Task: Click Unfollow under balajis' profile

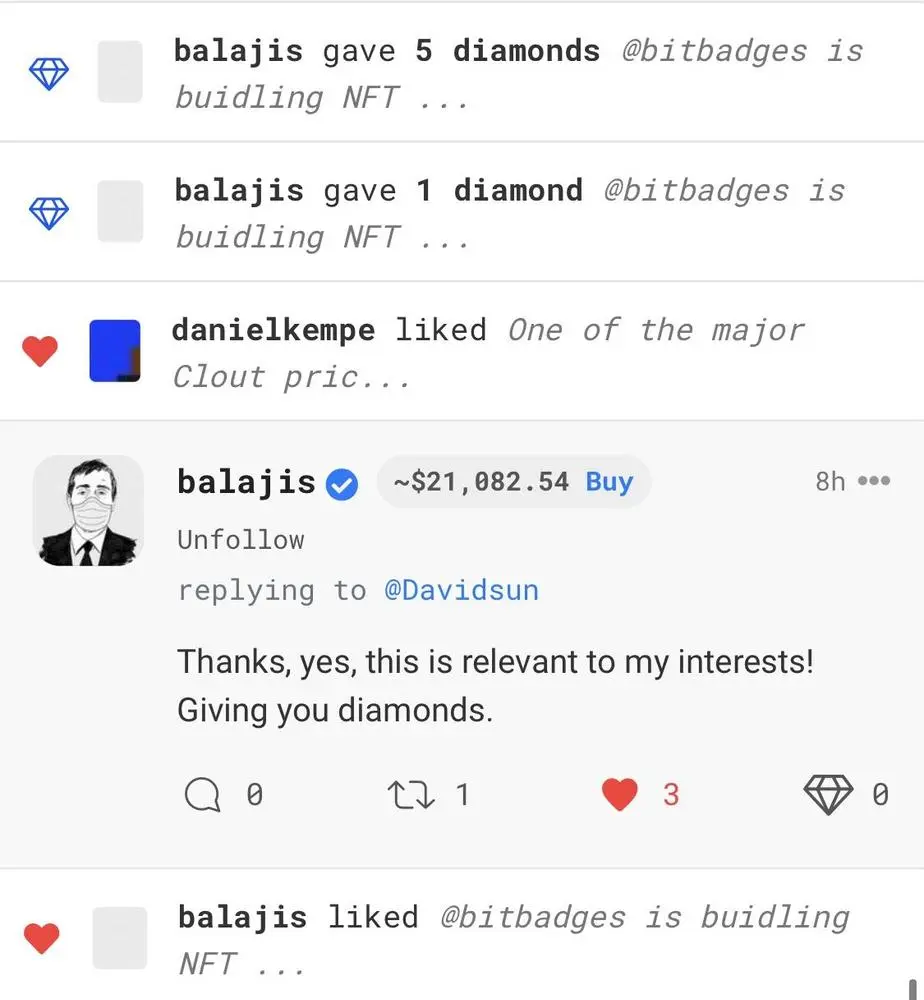Action: pos(240,539)
